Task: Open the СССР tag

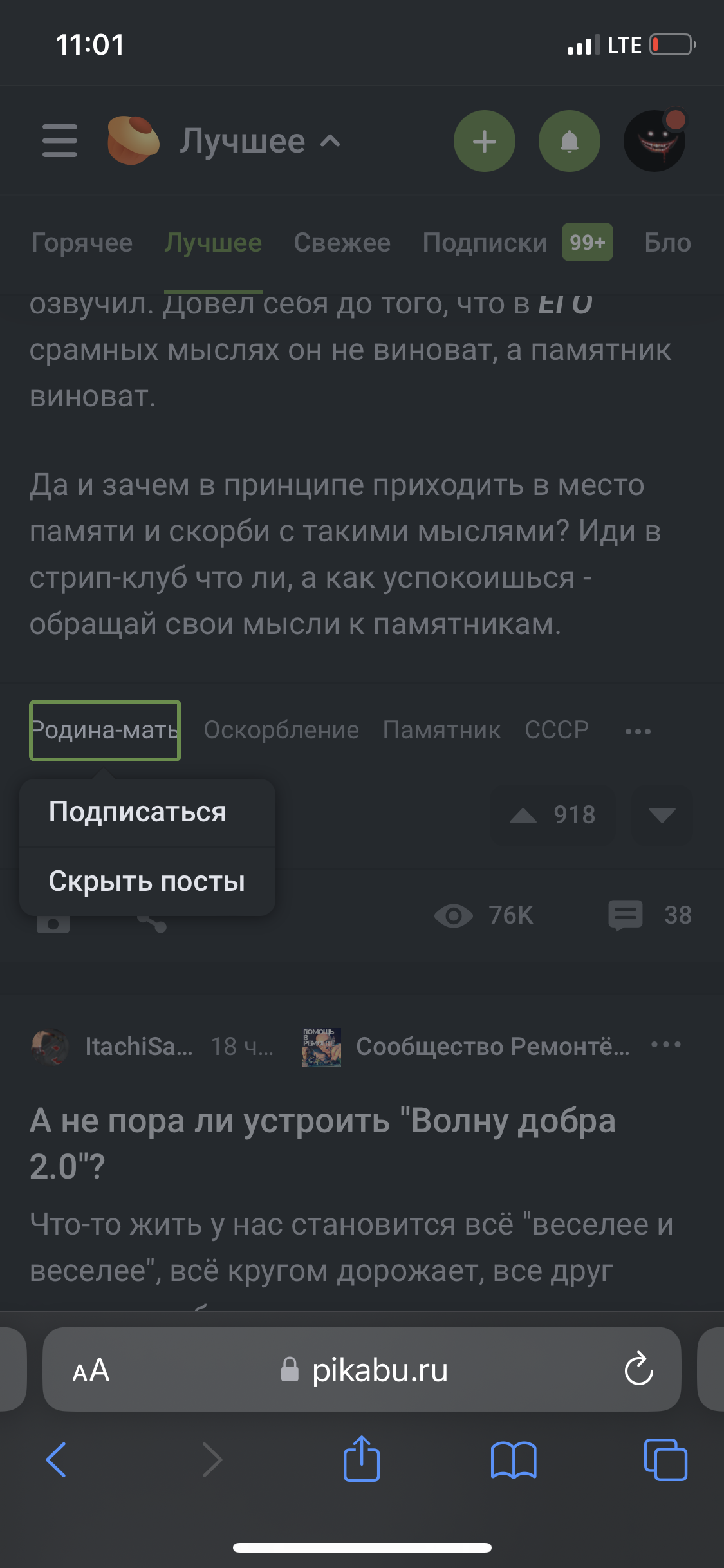Action: click(557, 730)
